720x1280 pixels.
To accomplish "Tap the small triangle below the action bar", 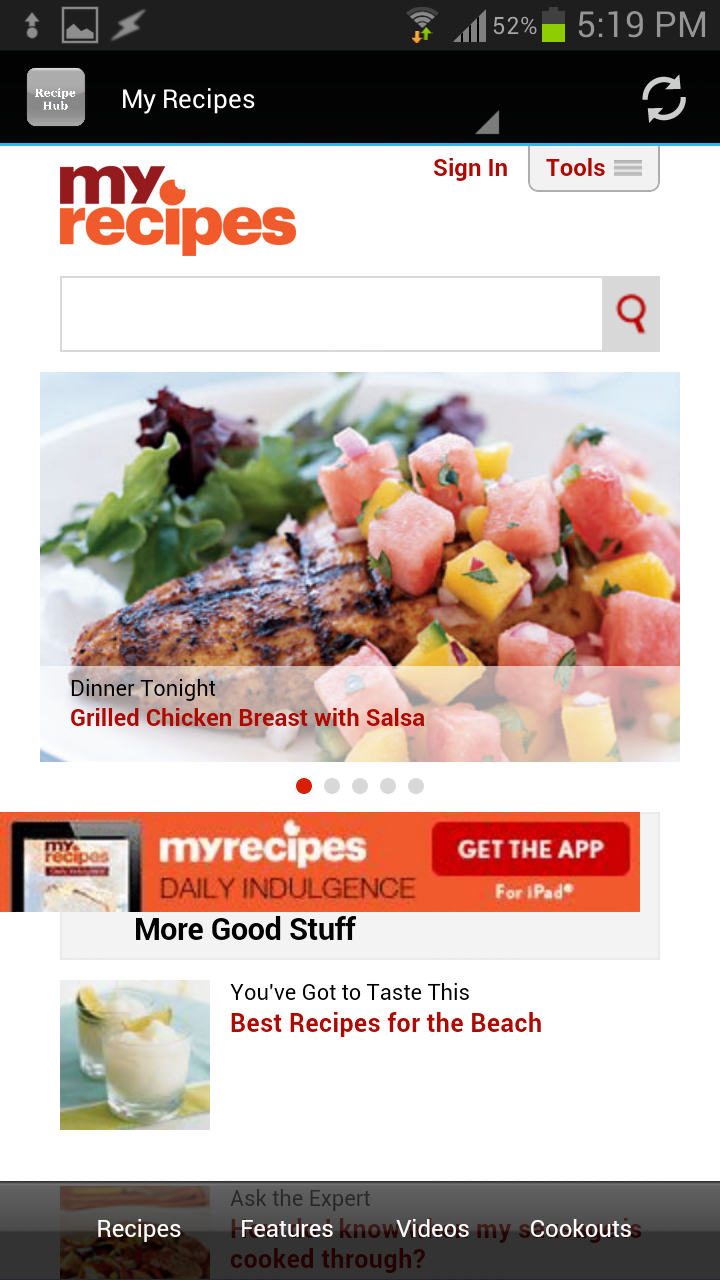I will (487, 122).
